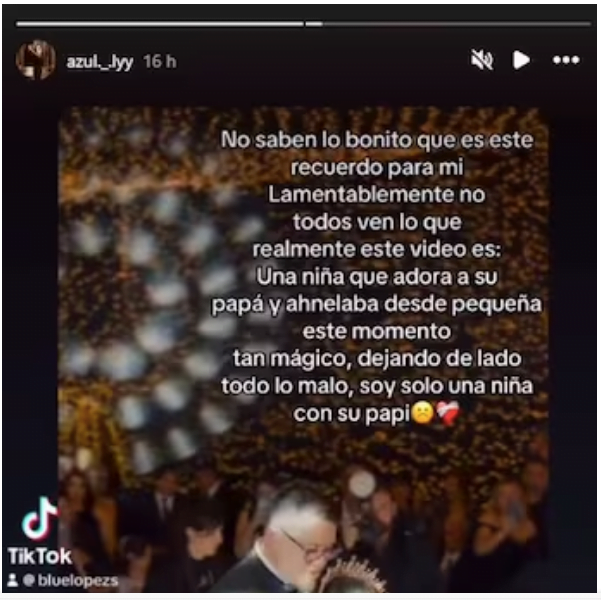Image resolution: width=601 pixels, height=600 pixels.
Task: Tap the play button to resume the story
Action: tap(521, 60)
